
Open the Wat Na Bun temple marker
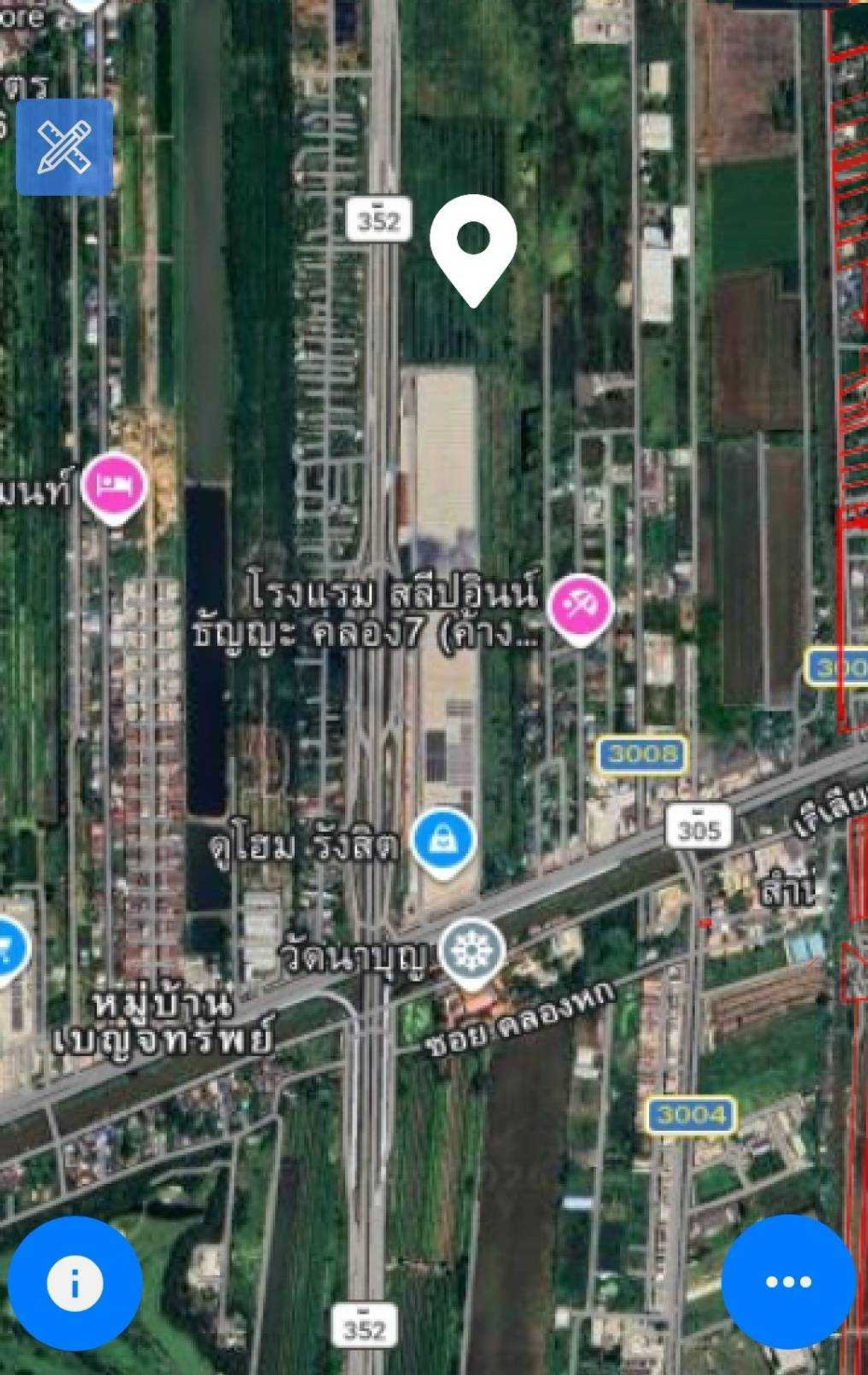click(x=474, y=952)
